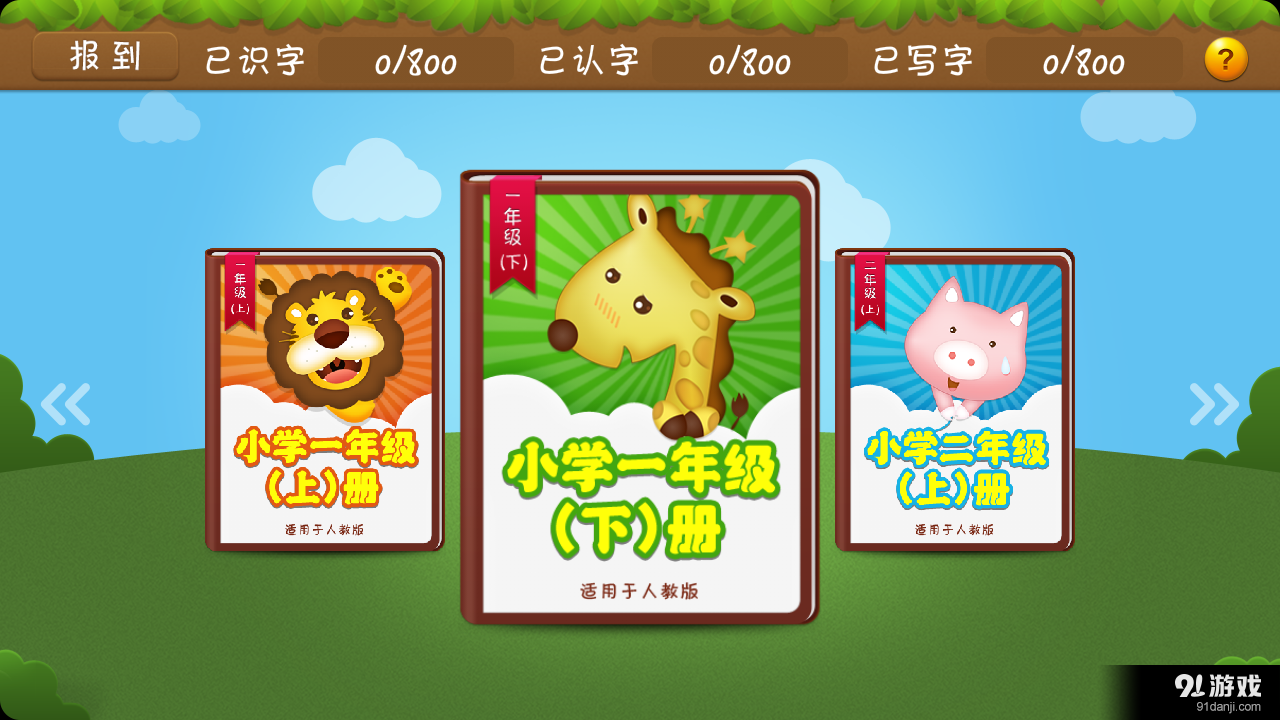Go to previous books with the left arrows

click(x=66, y=404)
